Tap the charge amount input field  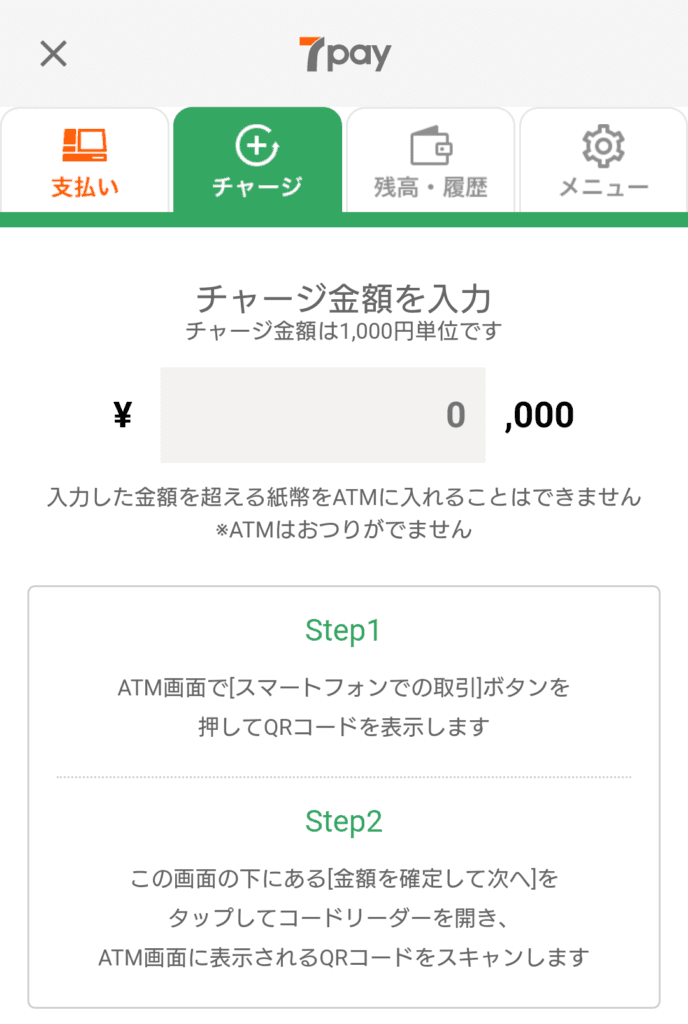click(x=323, y=415)
